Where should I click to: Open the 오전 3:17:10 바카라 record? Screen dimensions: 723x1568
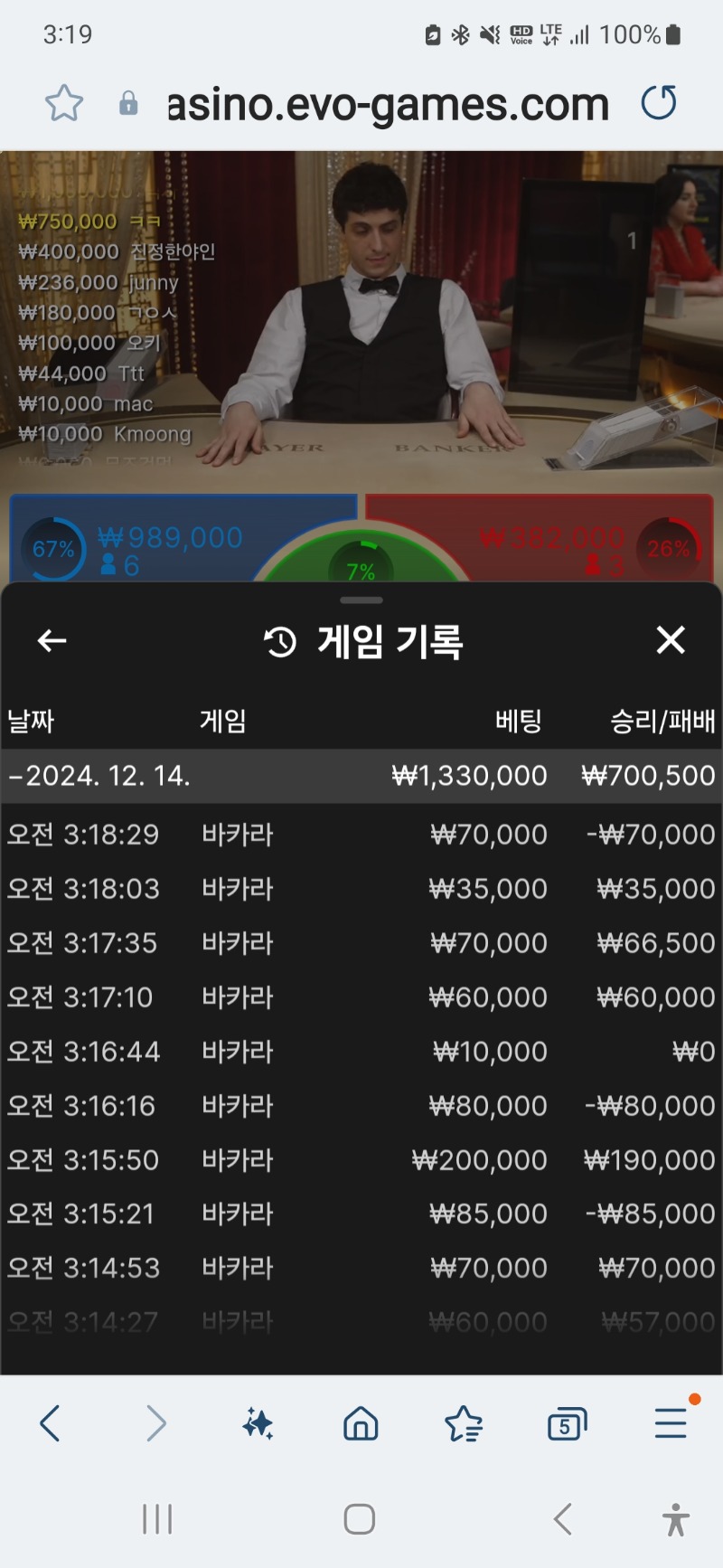pyautogui.click(x=361, y=997)
